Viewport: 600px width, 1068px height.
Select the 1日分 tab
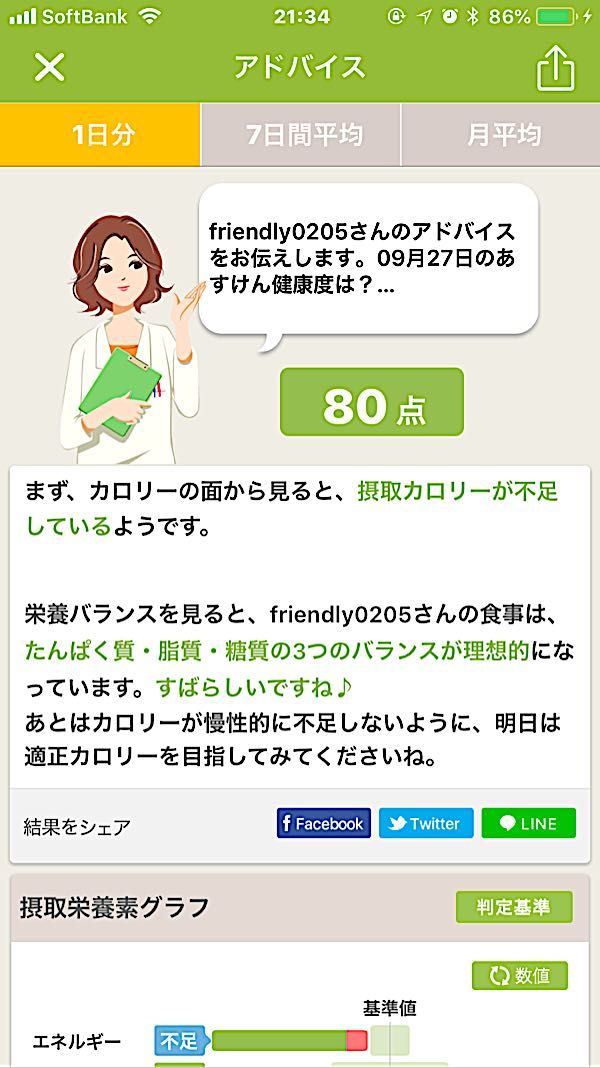101,135
